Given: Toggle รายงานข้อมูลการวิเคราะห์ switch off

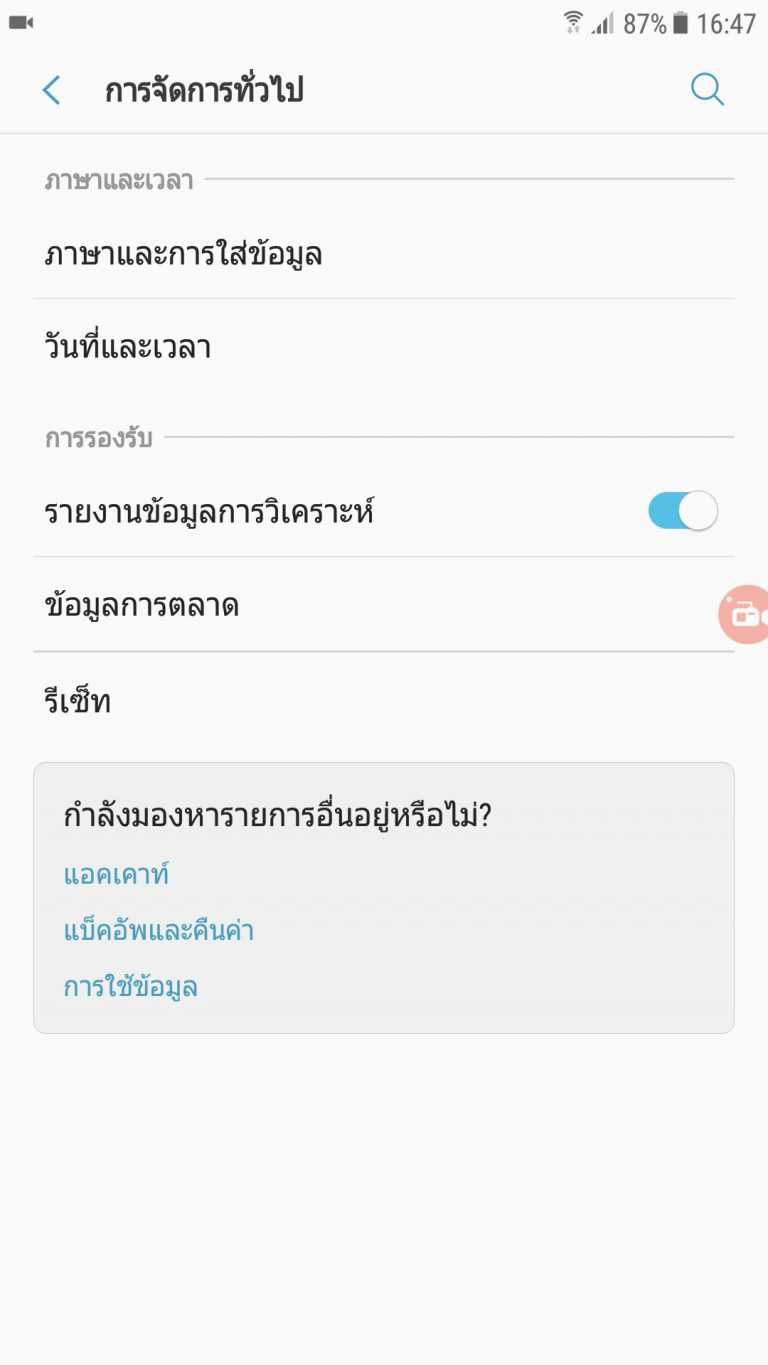Looking at the screenshot, I should [683, 511].
